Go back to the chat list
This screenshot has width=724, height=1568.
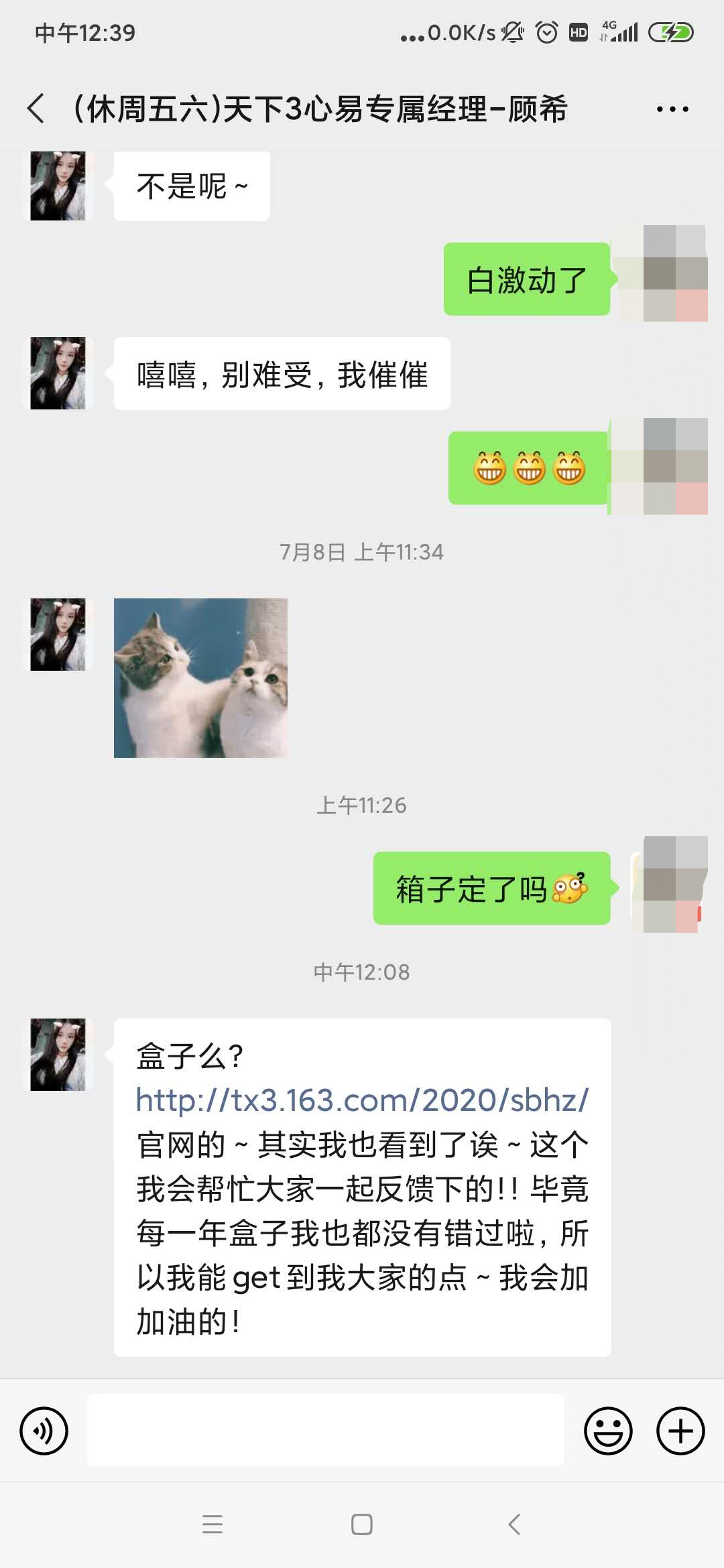point(36,109)
